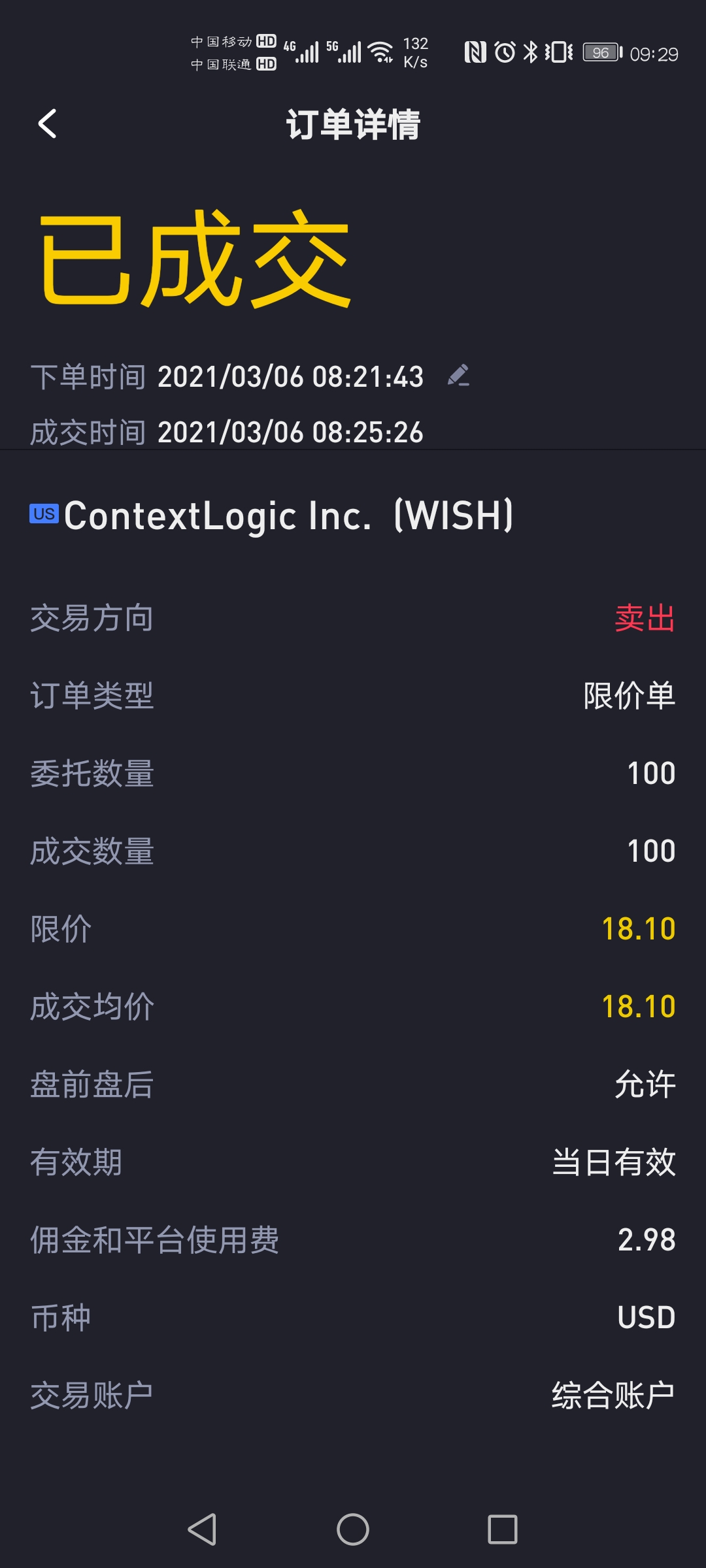Tap the 卖出 trade direction label

pos(645,619)
